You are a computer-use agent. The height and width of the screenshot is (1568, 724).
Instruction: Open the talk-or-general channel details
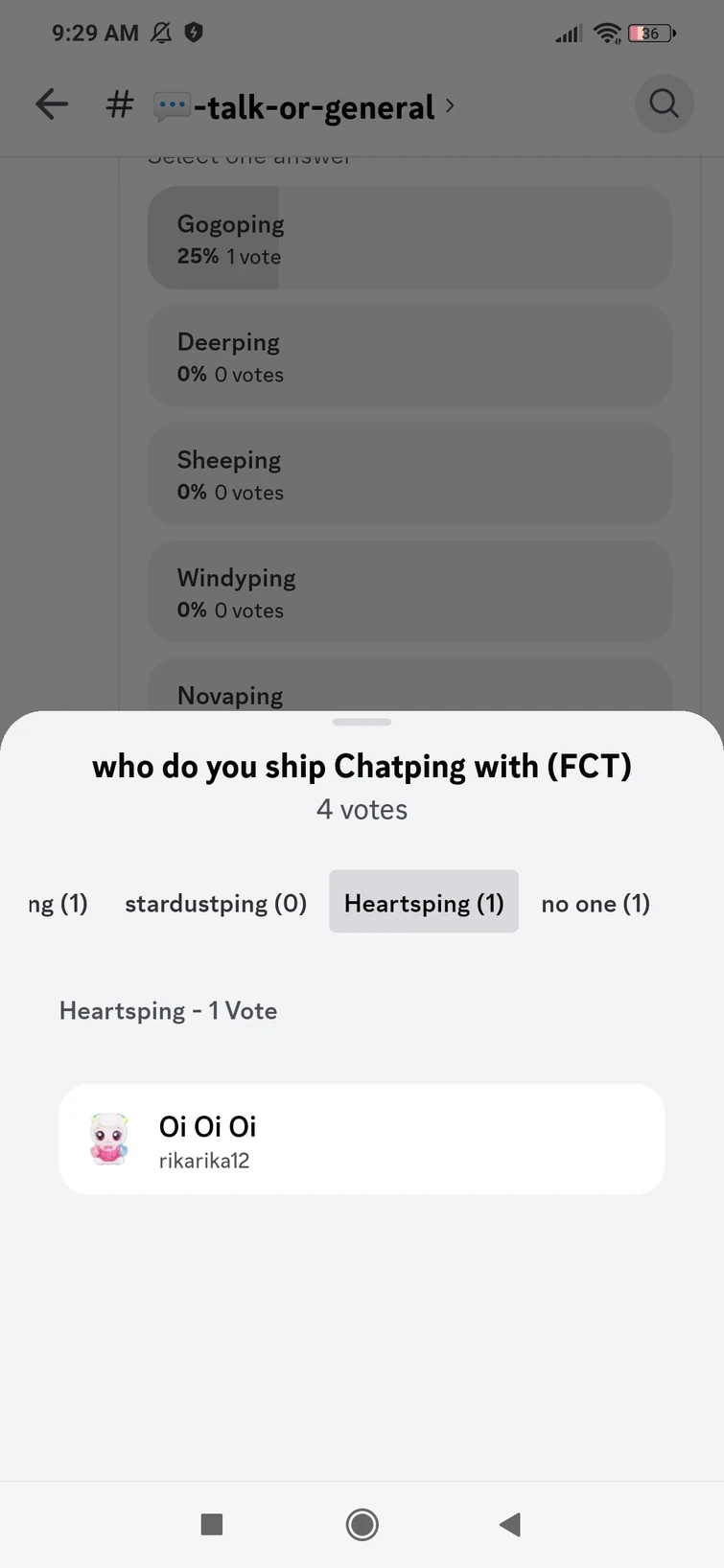(302, 106)
